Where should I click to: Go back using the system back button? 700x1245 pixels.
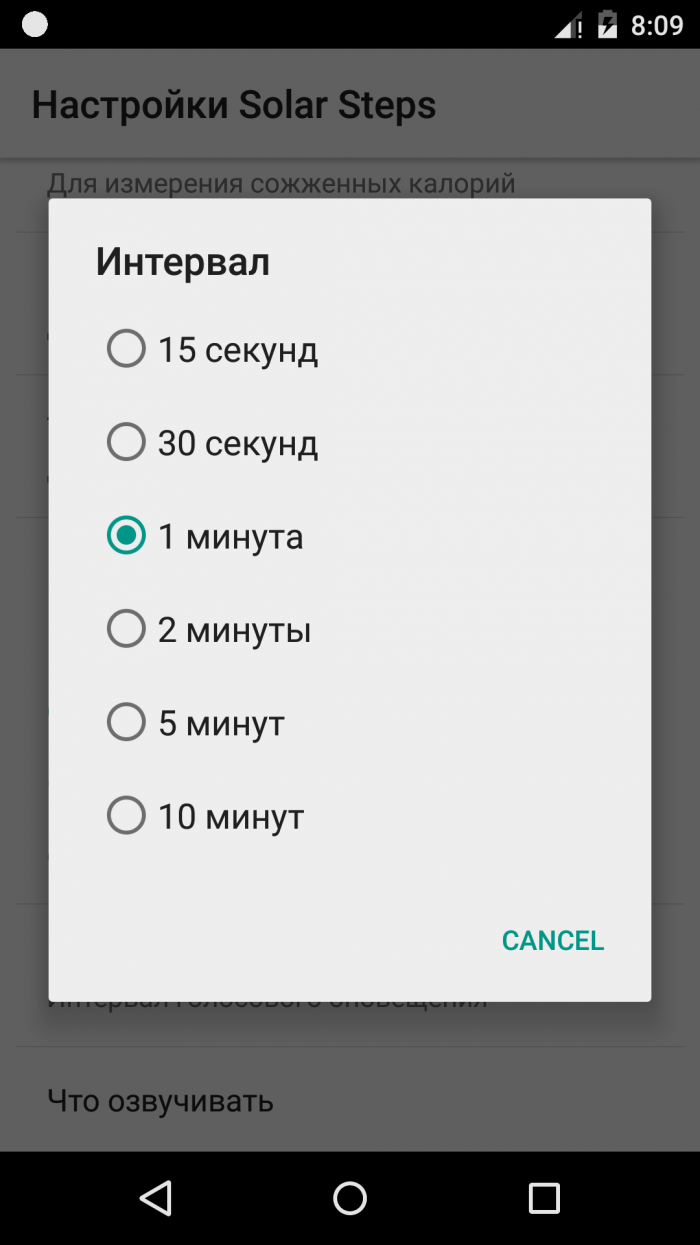[x=156, y=1198]
